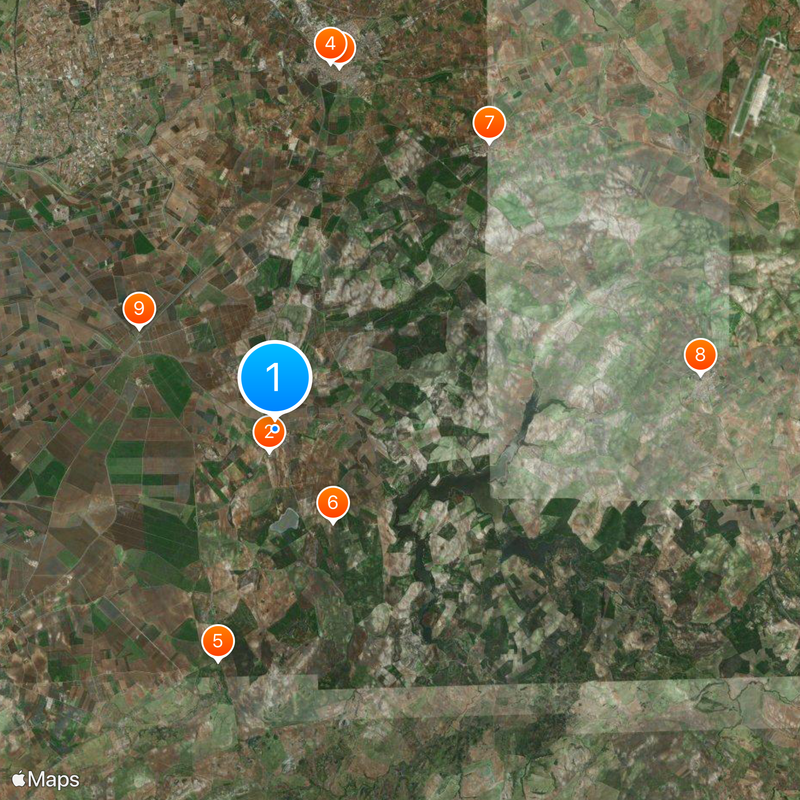Select the orange pin numbered 9
Screen dimensions: 800x800
tap(139, 309)
